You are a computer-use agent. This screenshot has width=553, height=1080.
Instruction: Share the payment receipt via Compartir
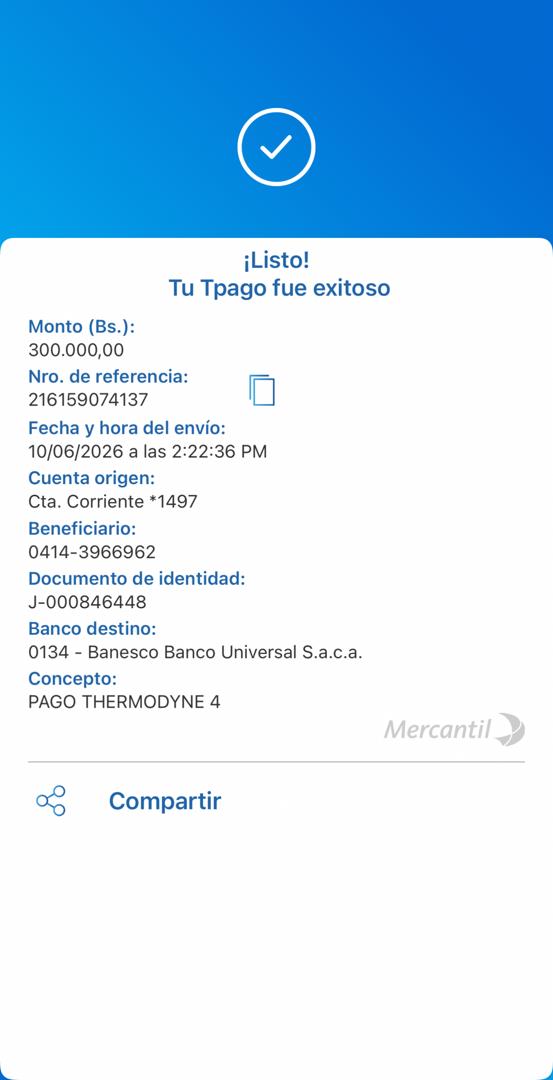pos(129,801)
